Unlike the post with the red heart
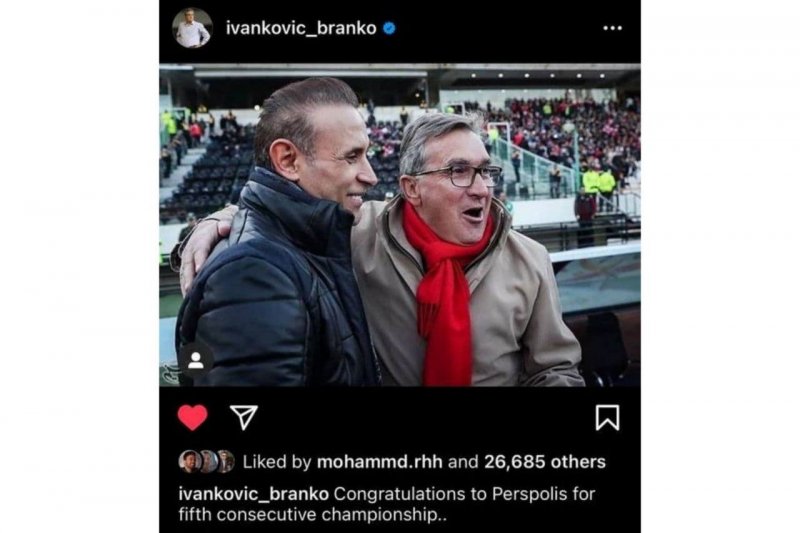The height and width of the screenshot is (533, 800). [x=193, y=417]
